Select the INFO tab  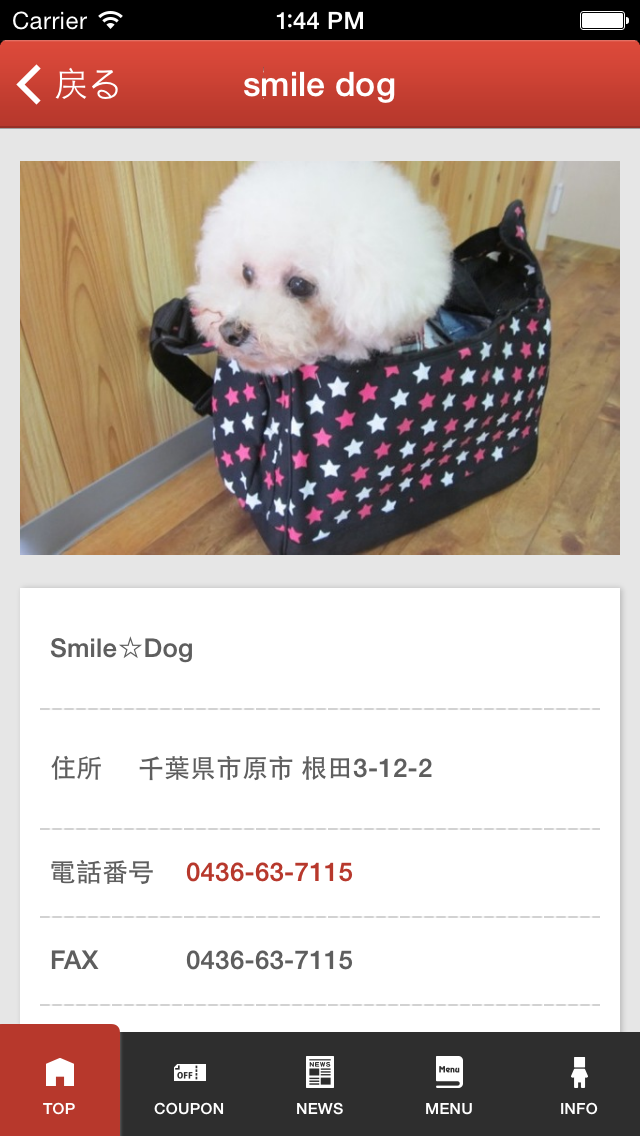pos(578,1084)
